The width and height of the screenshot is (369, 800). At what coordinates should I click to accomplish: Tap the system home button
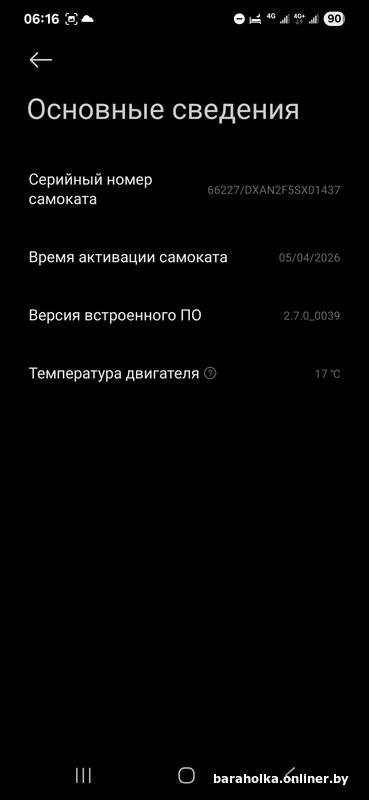point(186,775)
